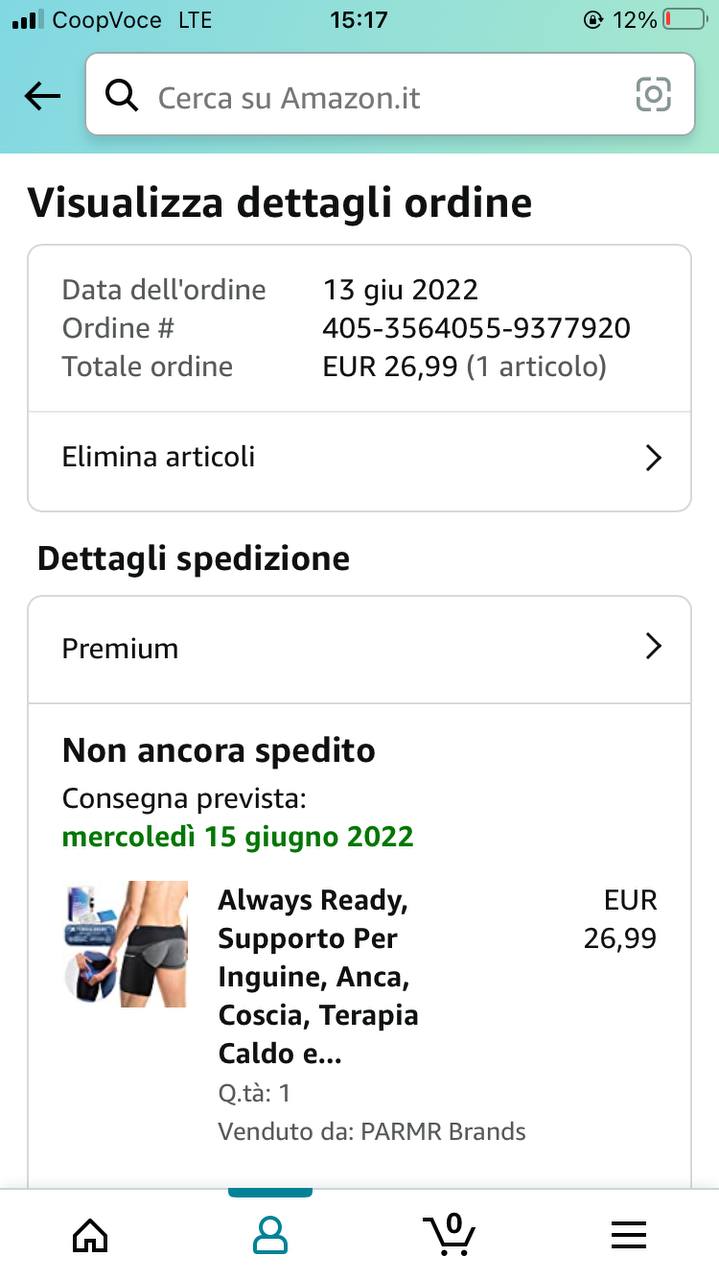Switch to the account profile tab

270,1235
